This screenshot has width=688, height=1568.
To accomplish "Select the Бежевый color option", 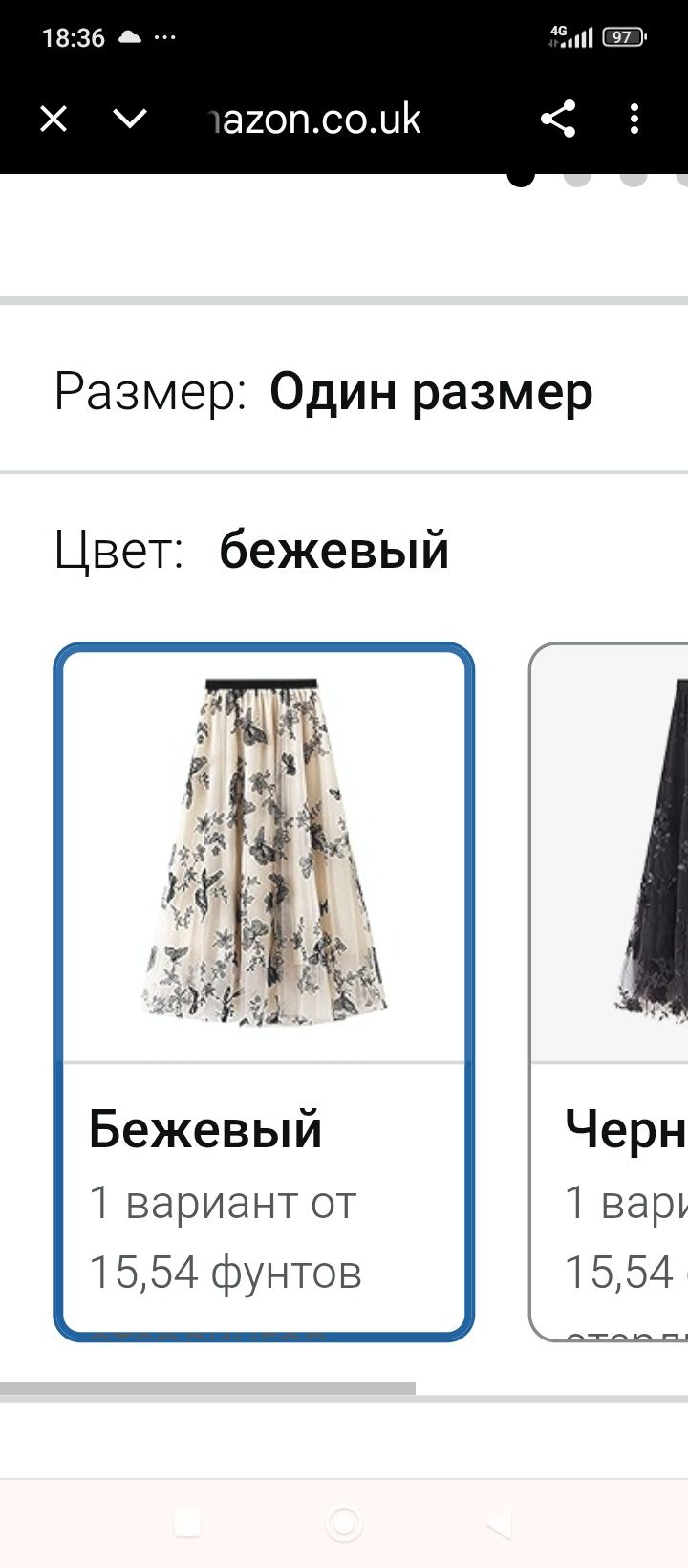I will (264, 991).
